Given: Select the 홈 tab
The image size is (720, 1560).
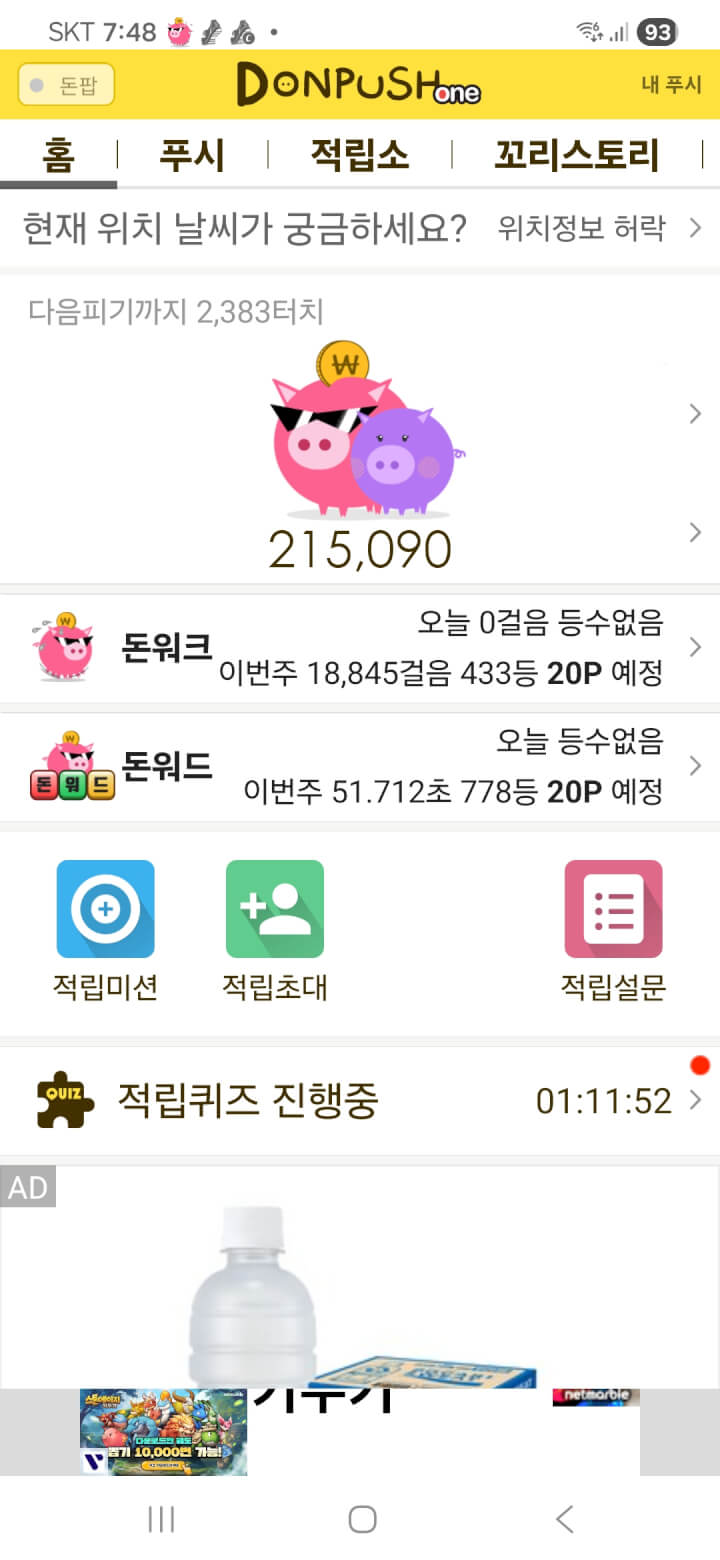Looking at the screenshot, I should 58,155.
